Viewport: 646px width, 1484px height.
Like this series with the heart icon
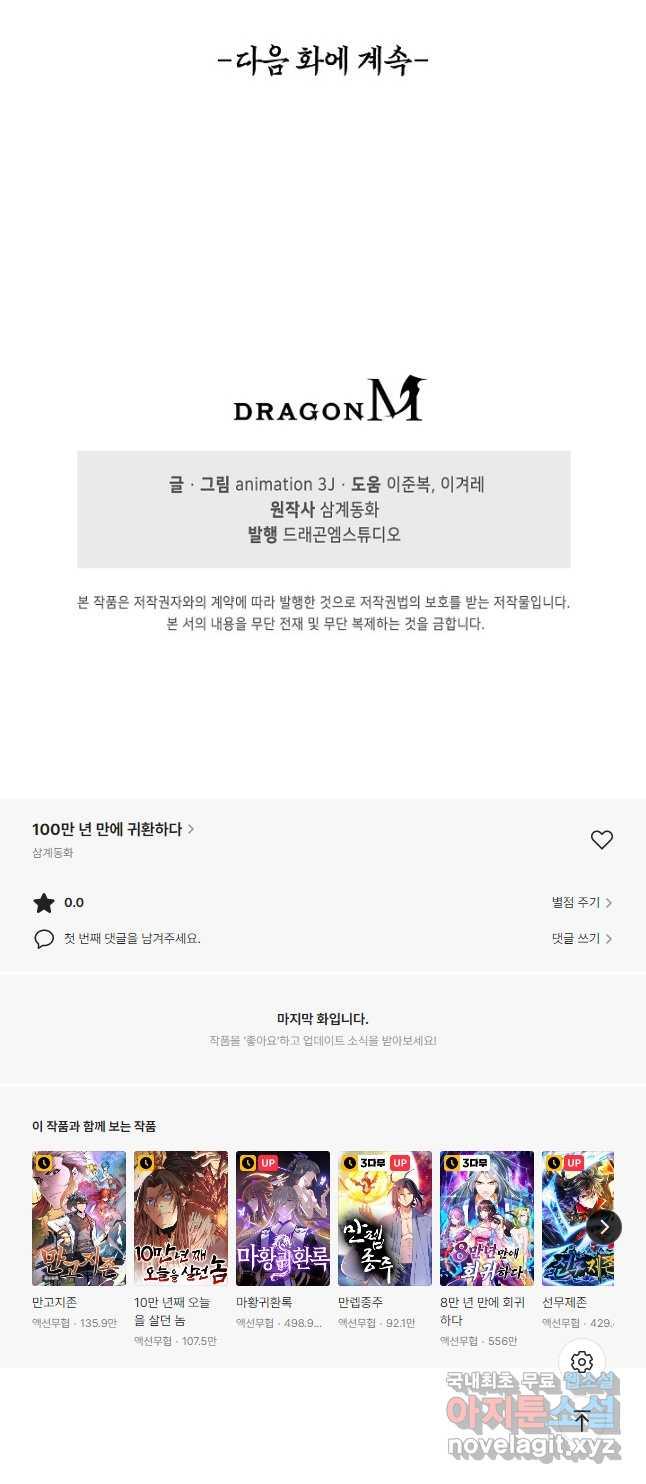(x=601, y=840)
